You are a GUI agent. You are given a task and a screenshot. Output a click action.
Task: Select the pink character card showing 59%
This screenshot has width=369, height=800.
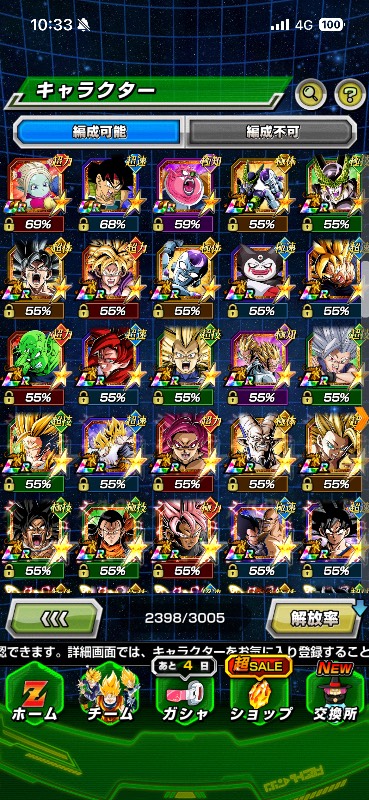click(184, 193)
